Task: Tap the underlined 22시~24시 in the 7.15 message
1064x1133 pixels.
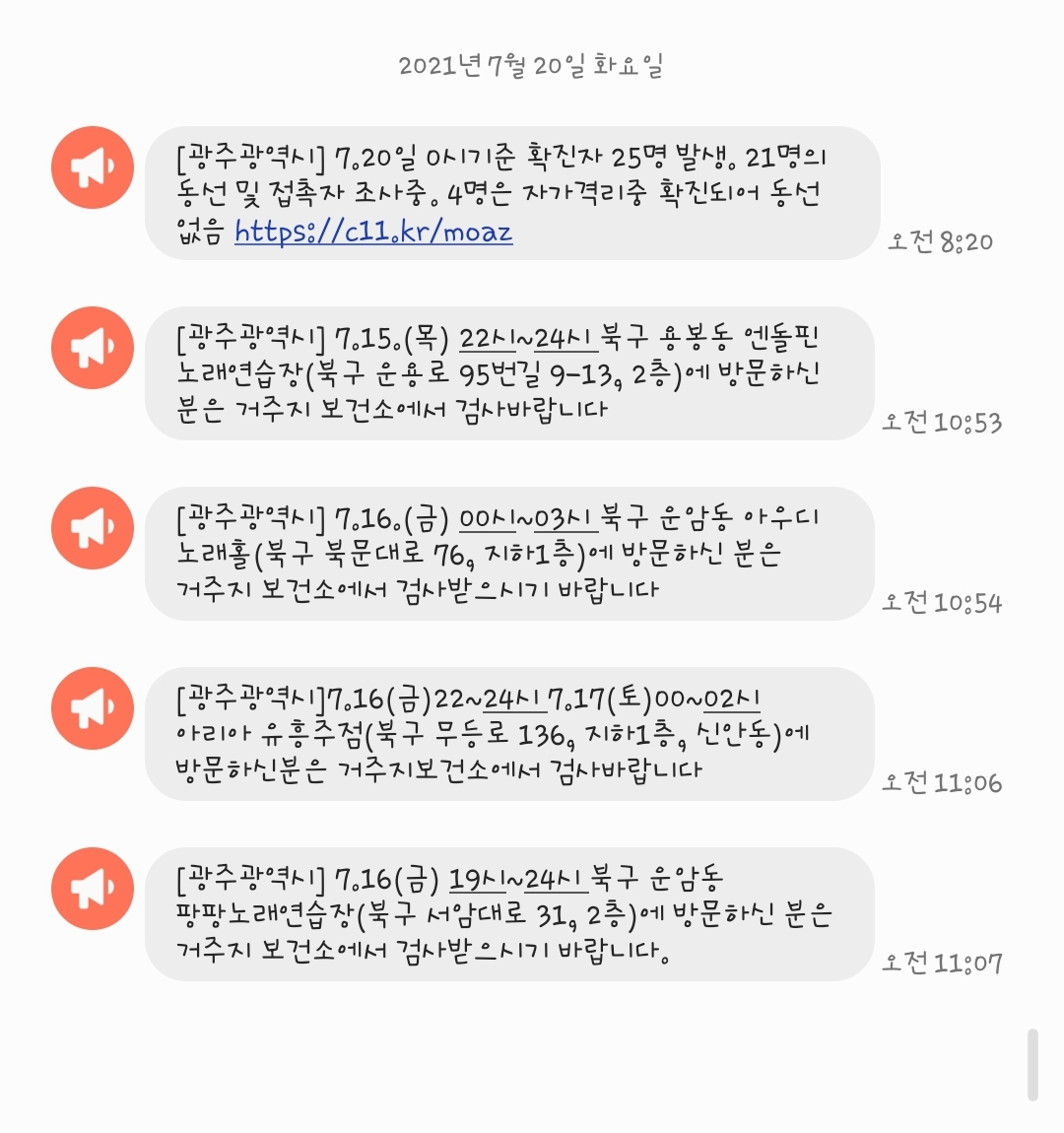Action: tap(528, 338)
